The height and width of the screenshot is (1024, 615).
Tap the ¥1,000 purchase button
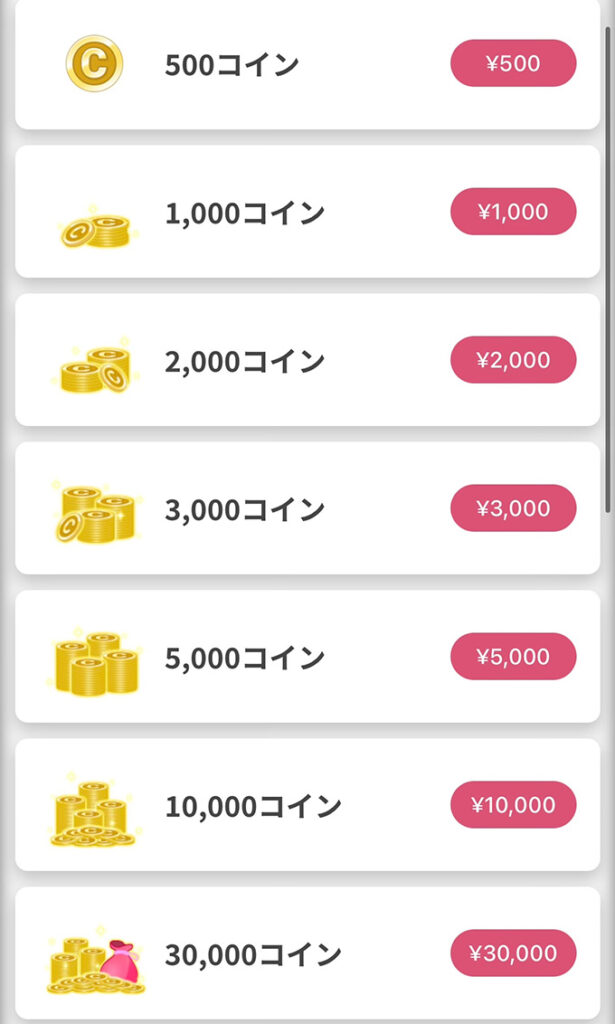point(513,212)
